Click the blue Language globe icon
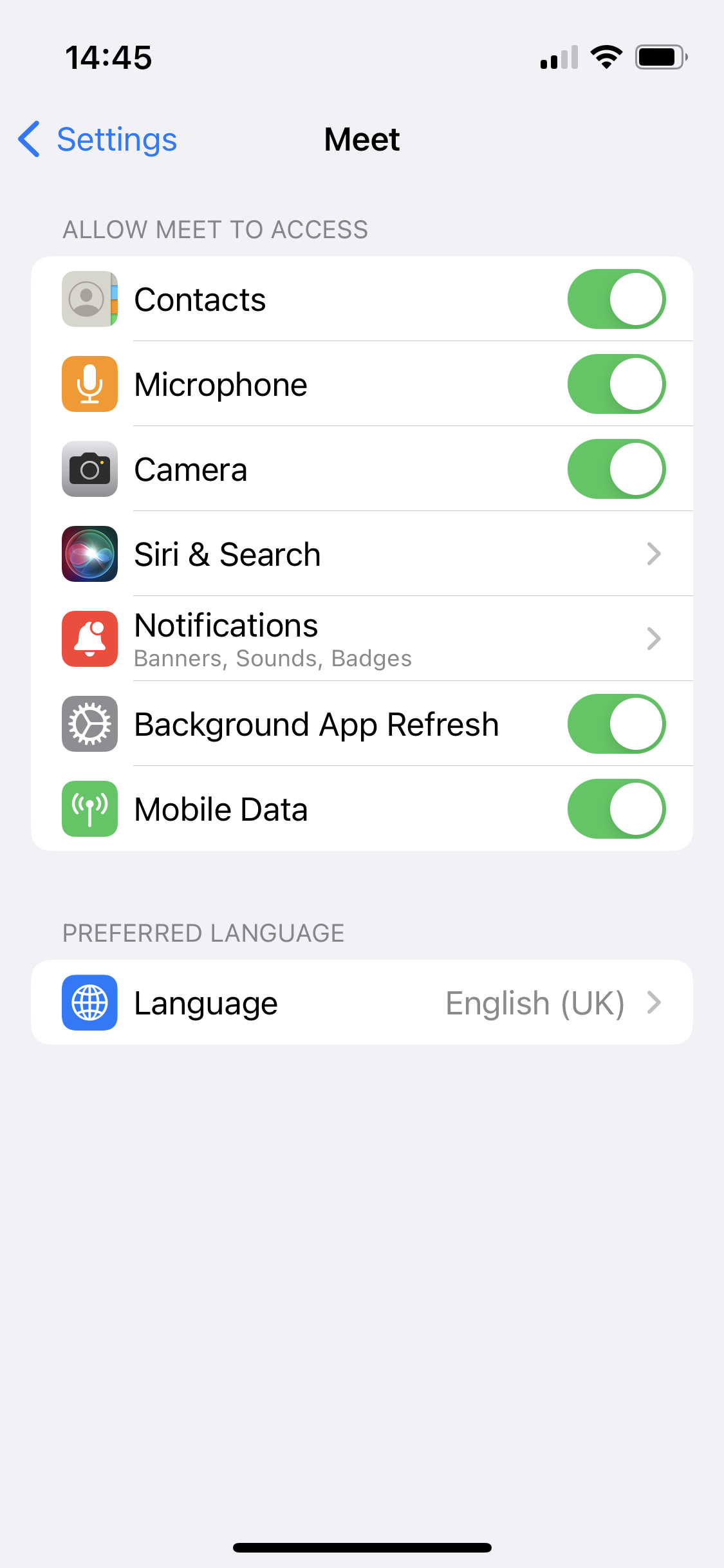 89,1002
